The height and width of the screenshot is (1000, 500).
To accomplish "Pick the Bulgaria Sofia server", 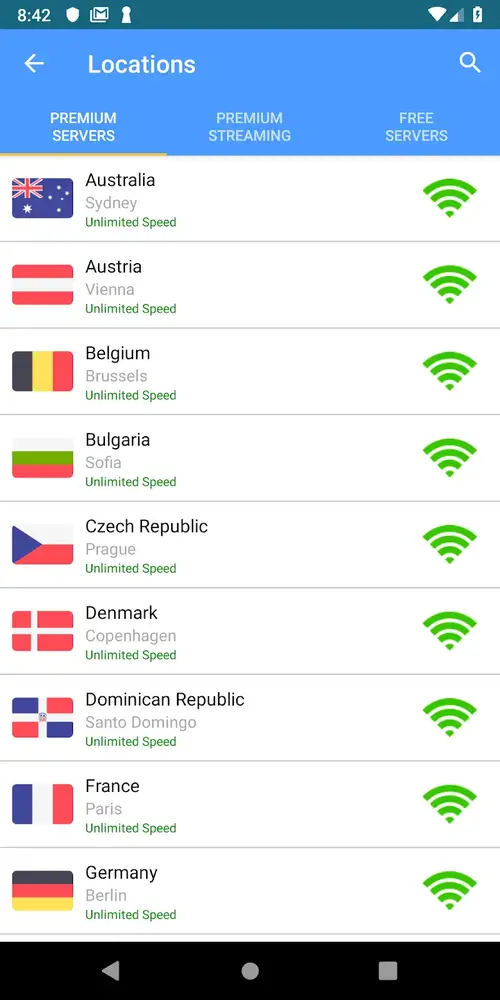I will tap(250, 458).
